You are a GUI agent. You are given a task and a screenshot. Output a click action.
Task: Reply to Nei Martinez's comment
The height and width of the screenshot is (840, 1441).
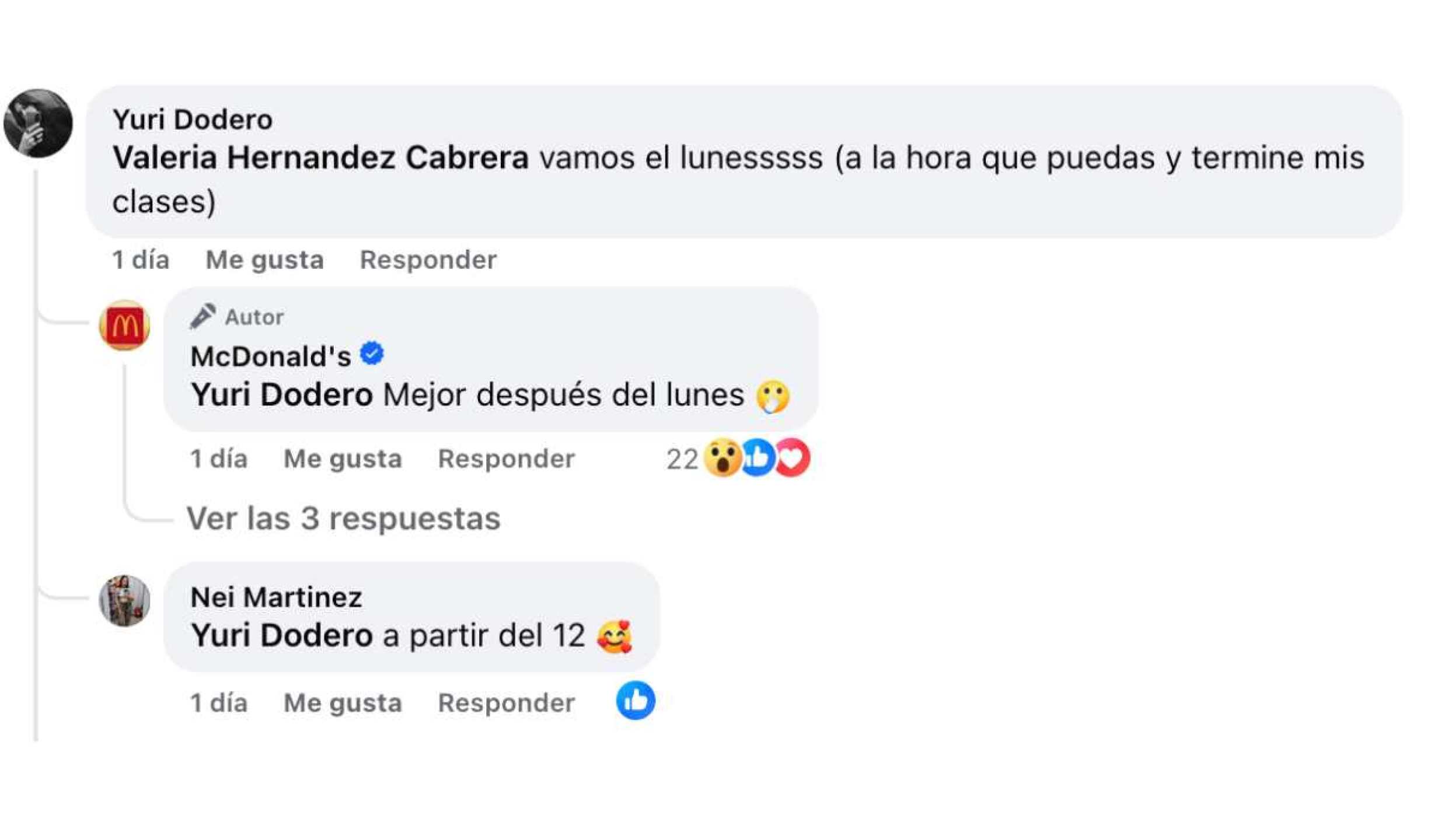pyautogui.click(x=505, y=702)
